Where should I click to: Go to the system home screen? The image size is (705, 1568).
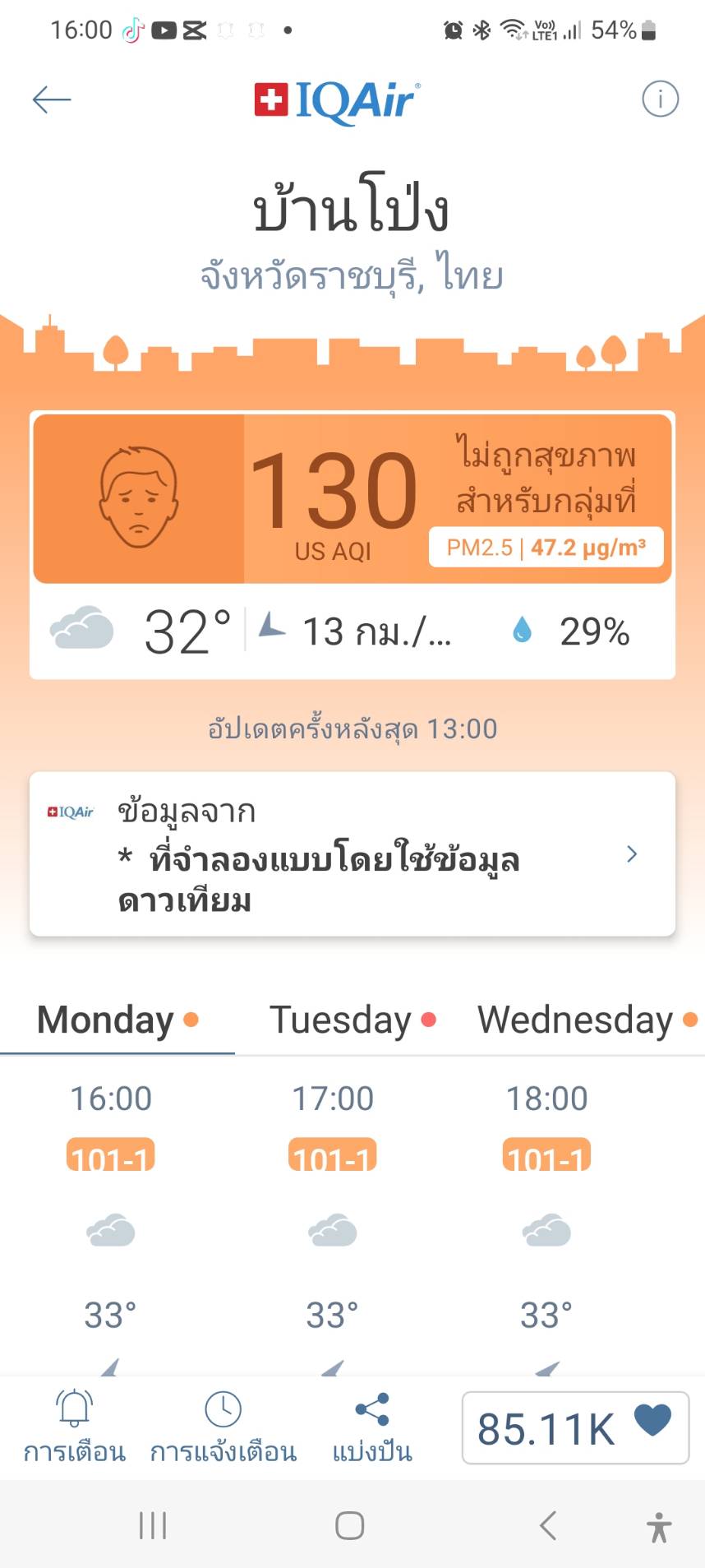[x=350, y=1525]
